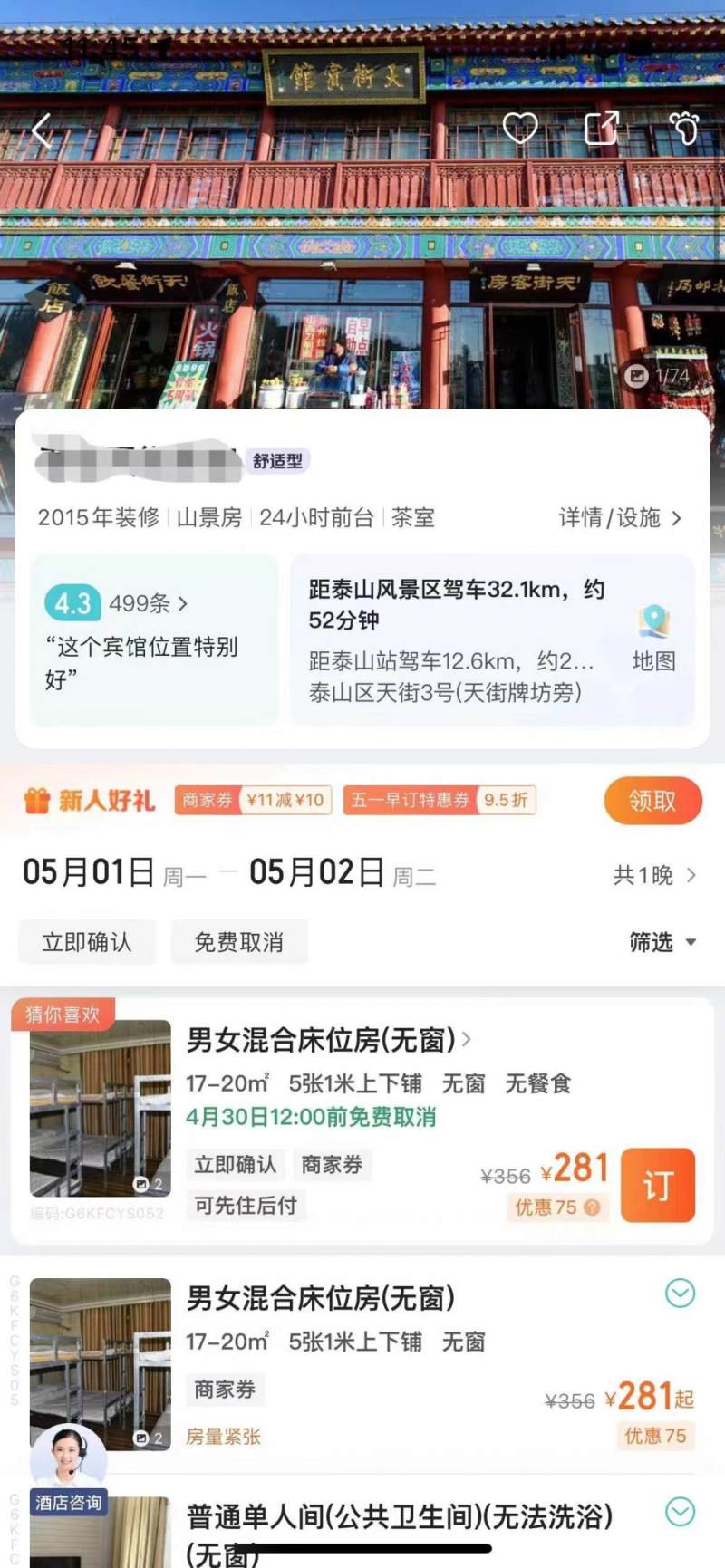Change the stay dates via 共1晚
The height and width of the screenshot is (1568, 725).
654,875
